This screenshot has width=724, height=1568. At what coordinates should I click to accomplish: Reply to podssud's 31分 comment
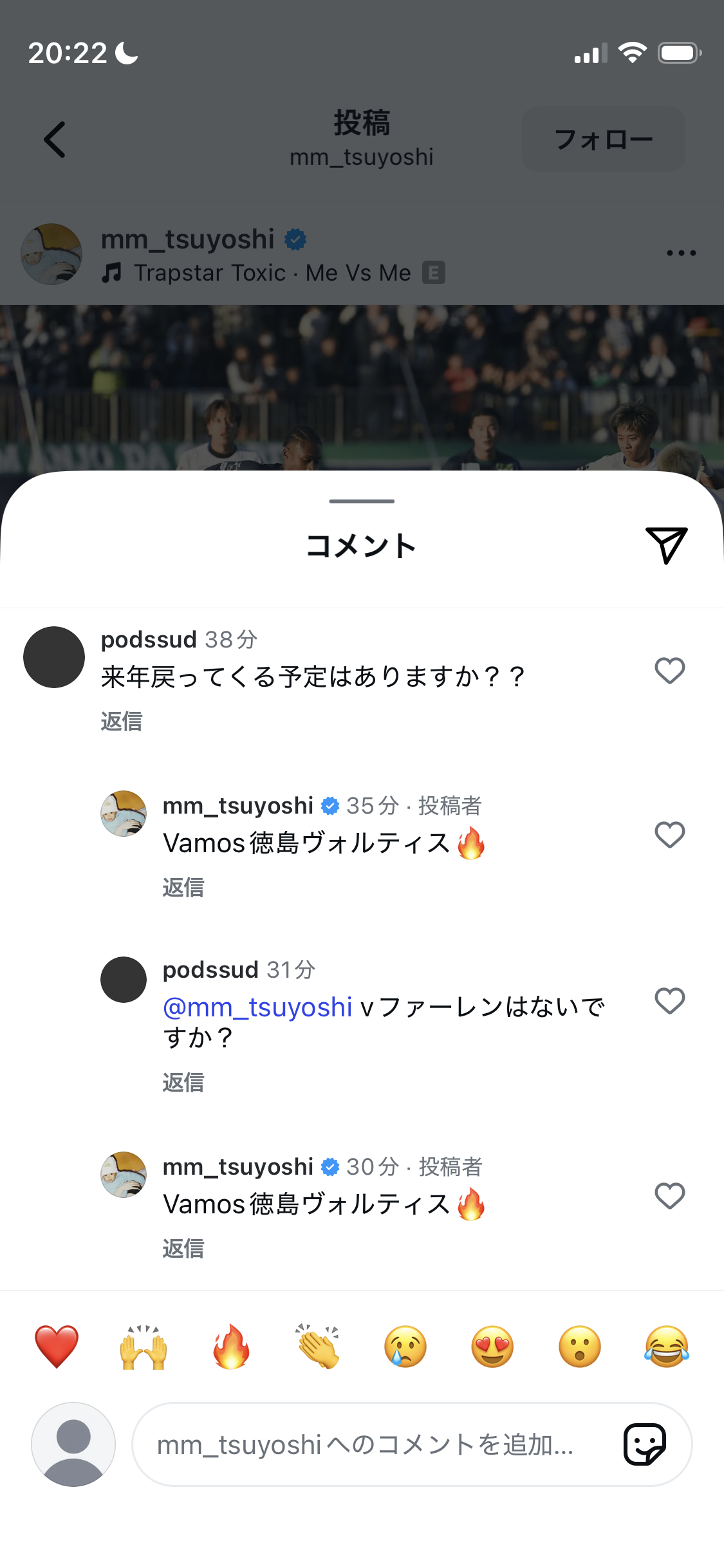point(183,1082)
